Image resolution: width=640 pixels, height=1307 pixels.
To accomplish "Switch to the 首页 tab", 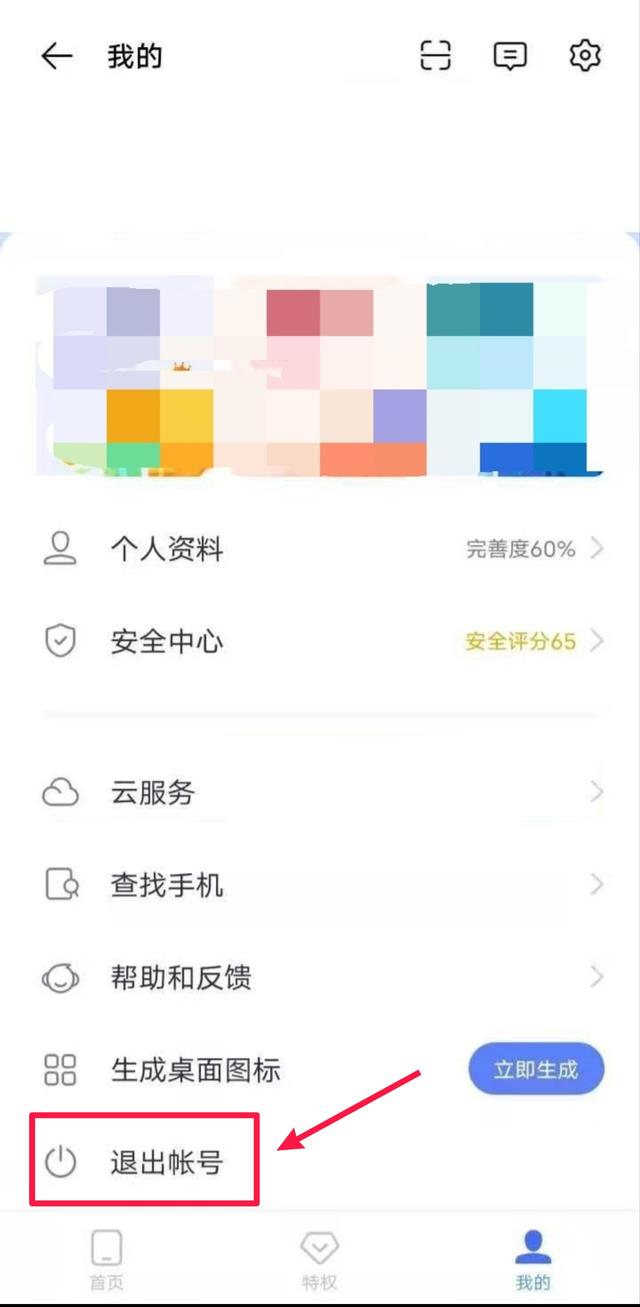I will pyautogui.click(x=106, y=1260).
